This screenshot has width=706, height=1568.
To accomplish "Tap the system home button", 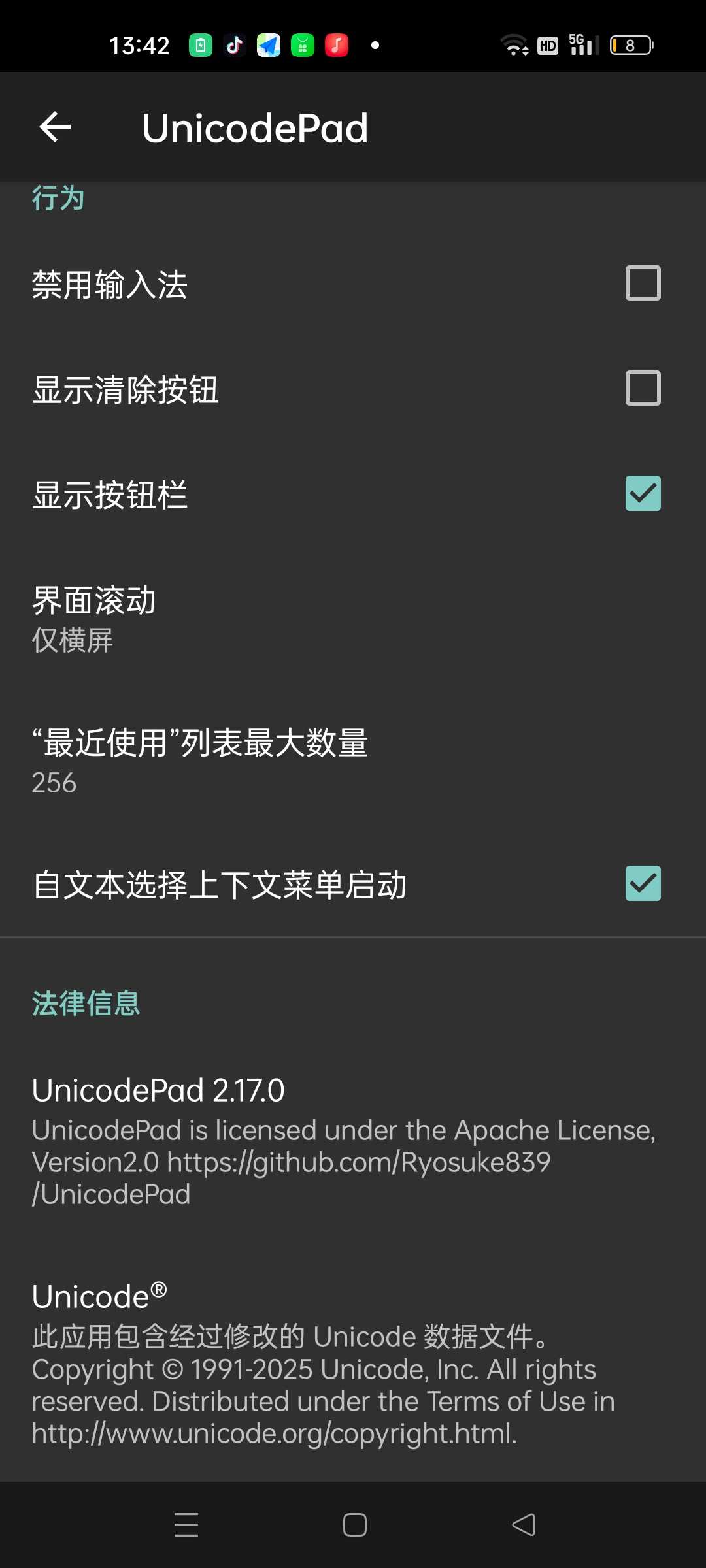I will (x=354, y=1525).
